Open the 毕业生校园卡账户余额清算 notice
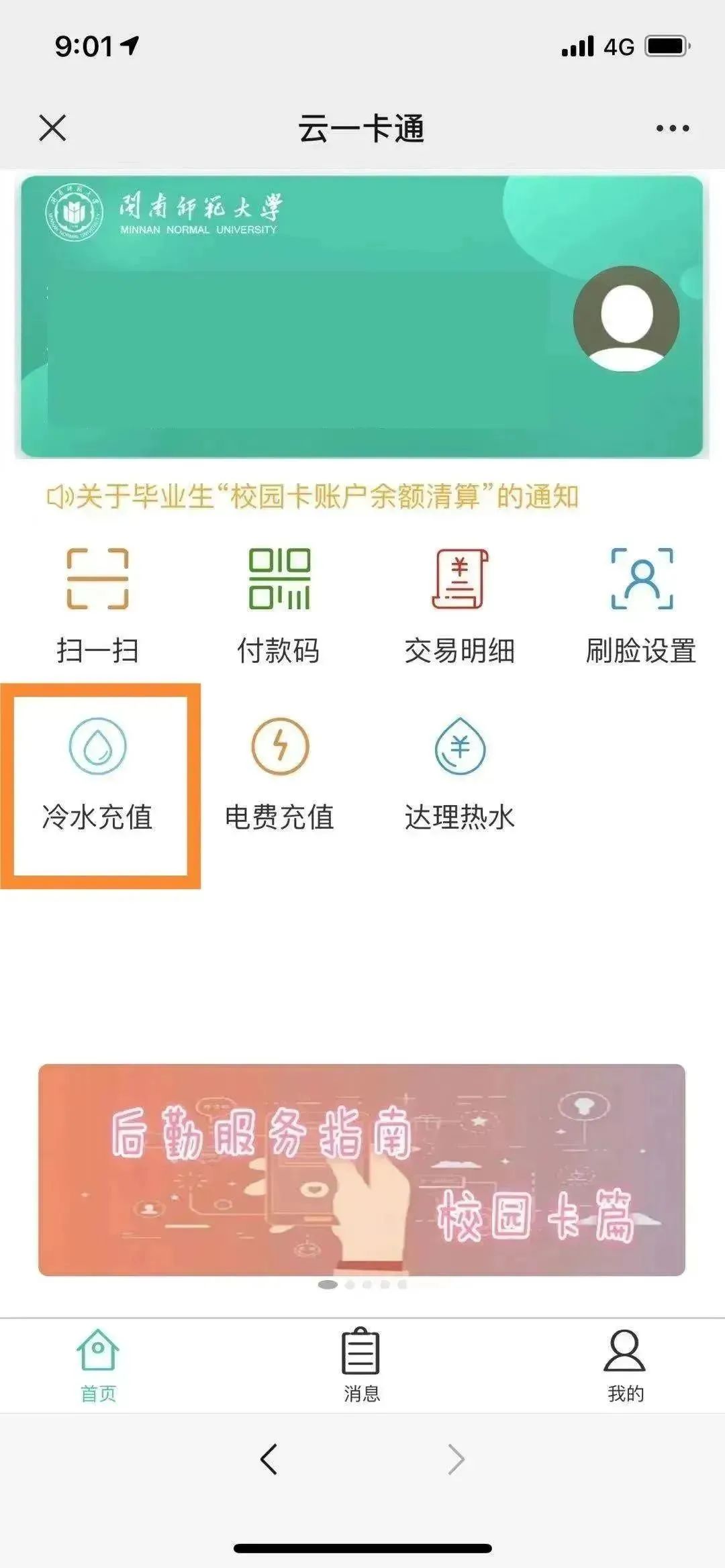Screen dimensions: 725x1568 [313, 497]
